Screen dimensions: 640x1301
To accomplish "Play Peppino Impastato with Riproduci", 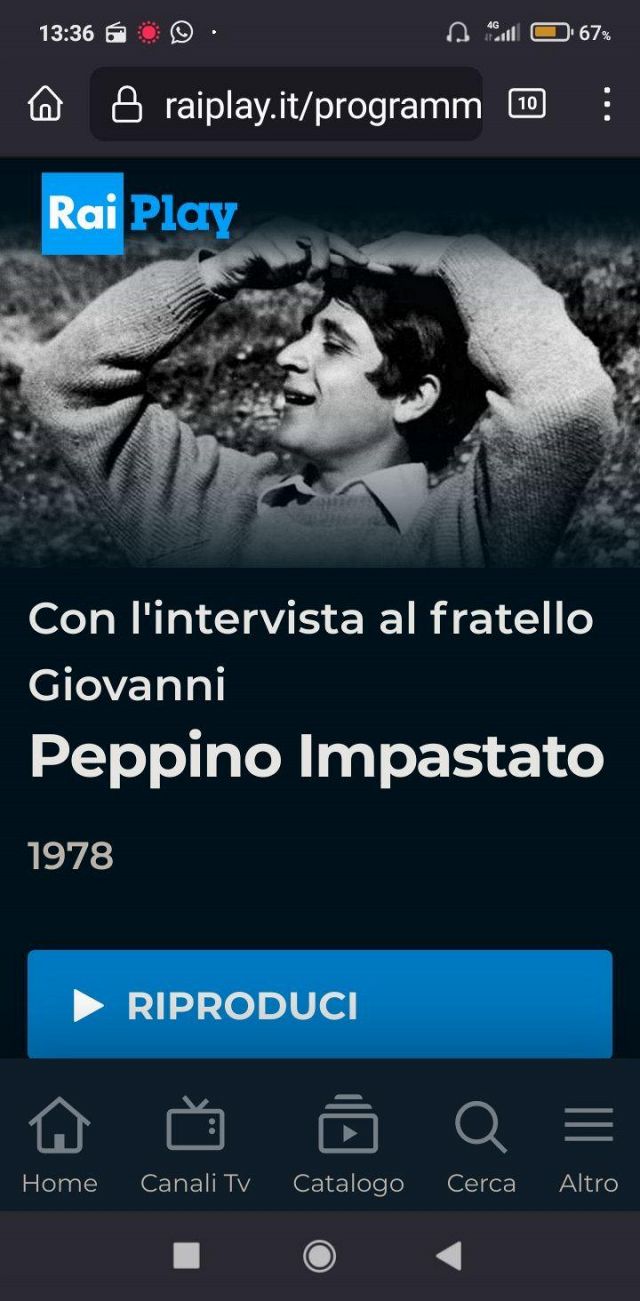I will pos(319,1004).
